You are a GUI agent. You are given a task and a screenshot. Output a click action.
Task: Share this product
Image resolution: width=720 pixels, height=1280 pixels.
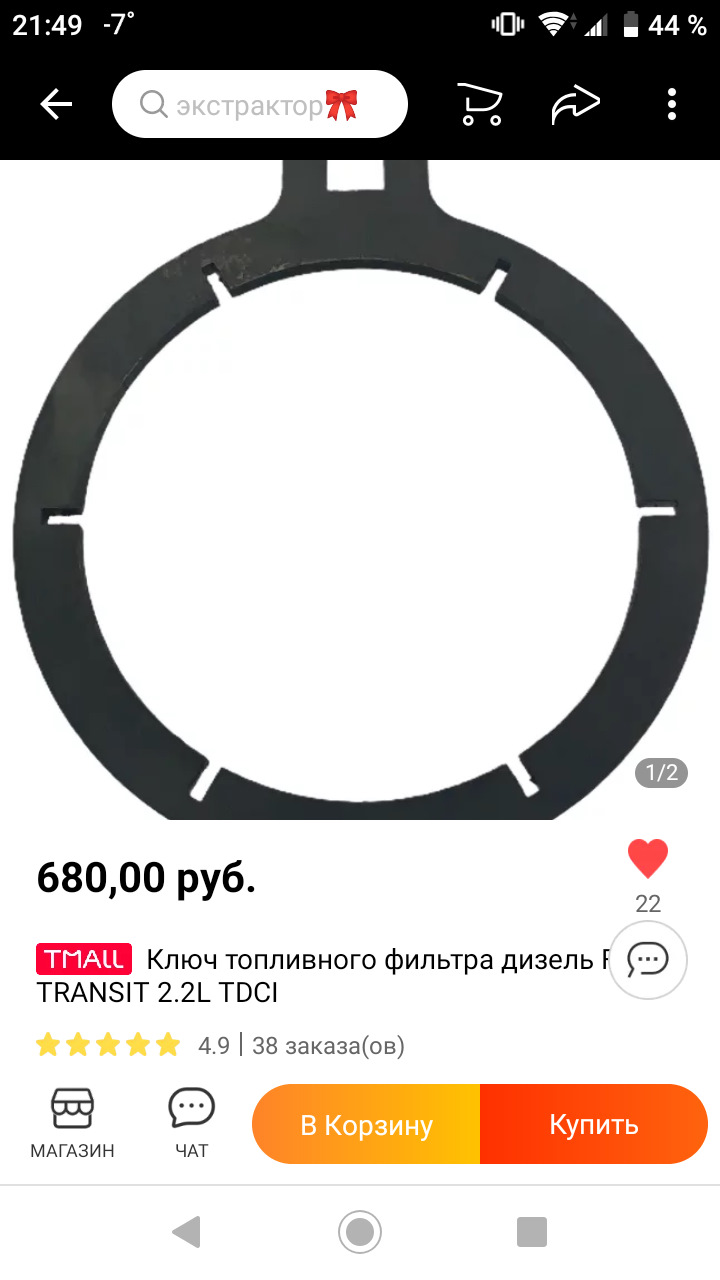pos(575,104)
